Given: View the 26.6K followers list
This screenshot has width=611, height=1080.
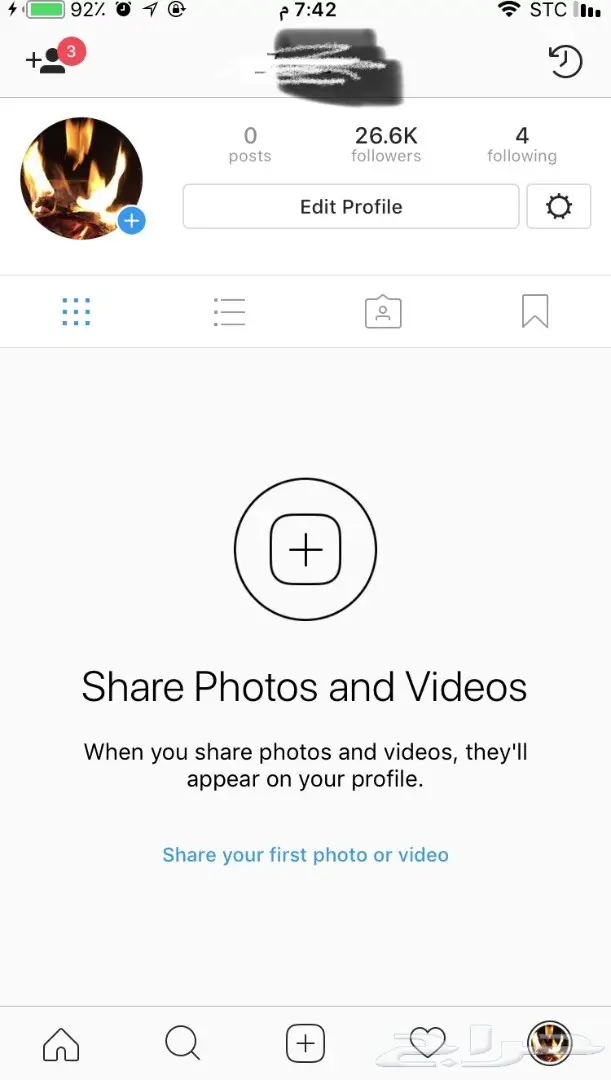Looking at the screenshot, I should [386, 144].
